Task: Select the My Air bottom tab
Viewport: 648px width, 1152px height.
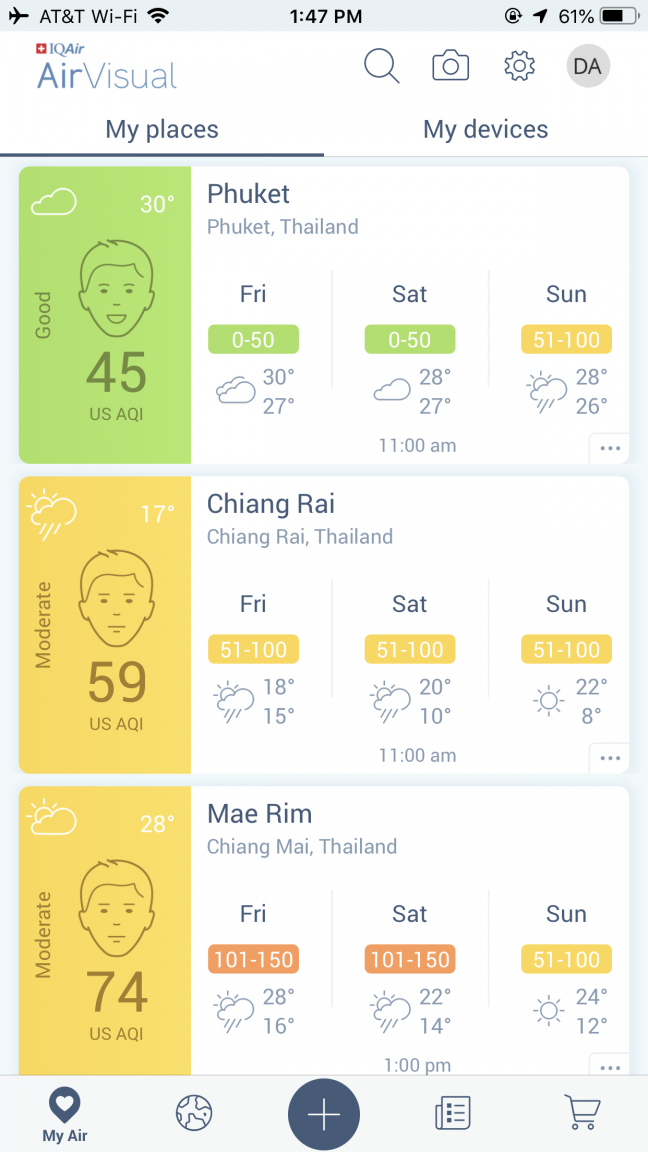Action: click(x=65, y=1115)
